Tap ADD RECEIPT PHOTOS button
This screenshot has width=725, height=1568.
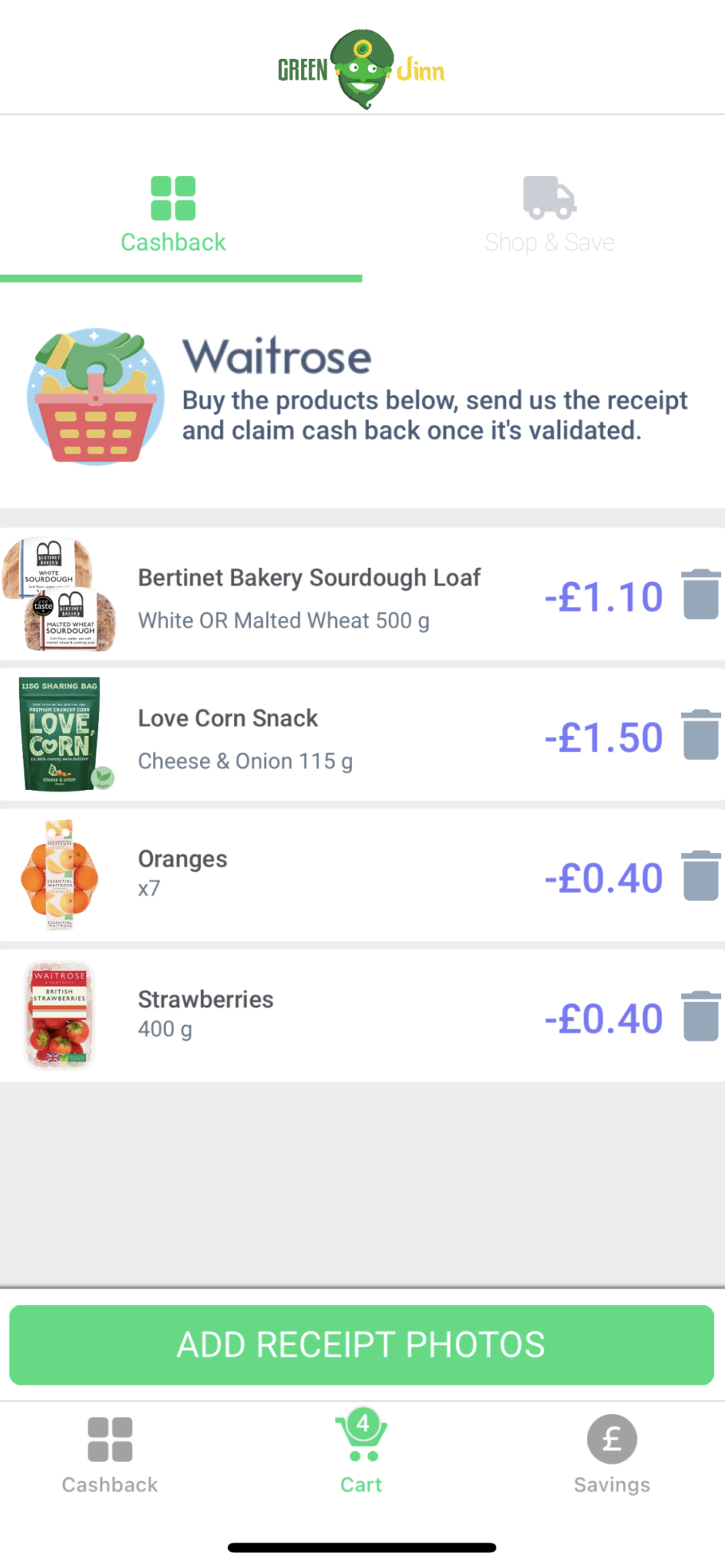point(362,1345)
